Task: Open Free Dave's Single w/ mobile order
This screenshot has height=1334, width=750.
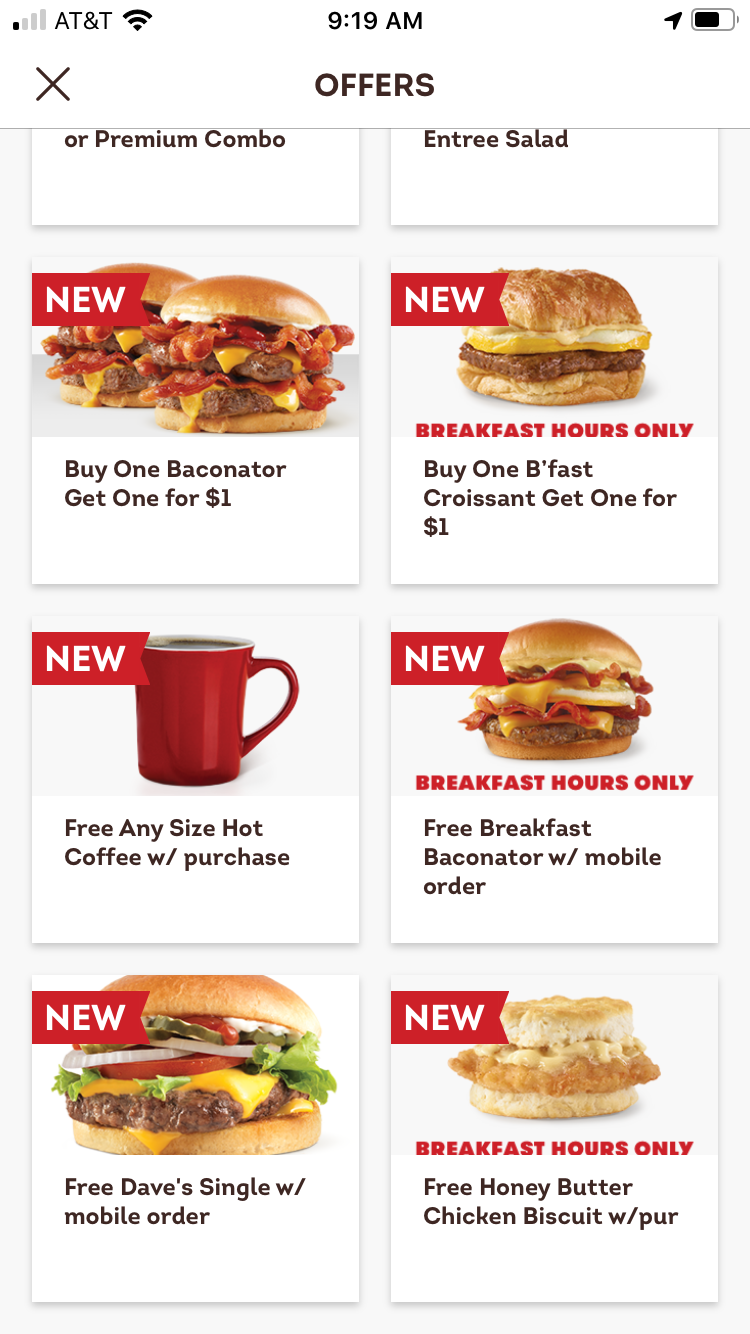Action: point(195,1138)
